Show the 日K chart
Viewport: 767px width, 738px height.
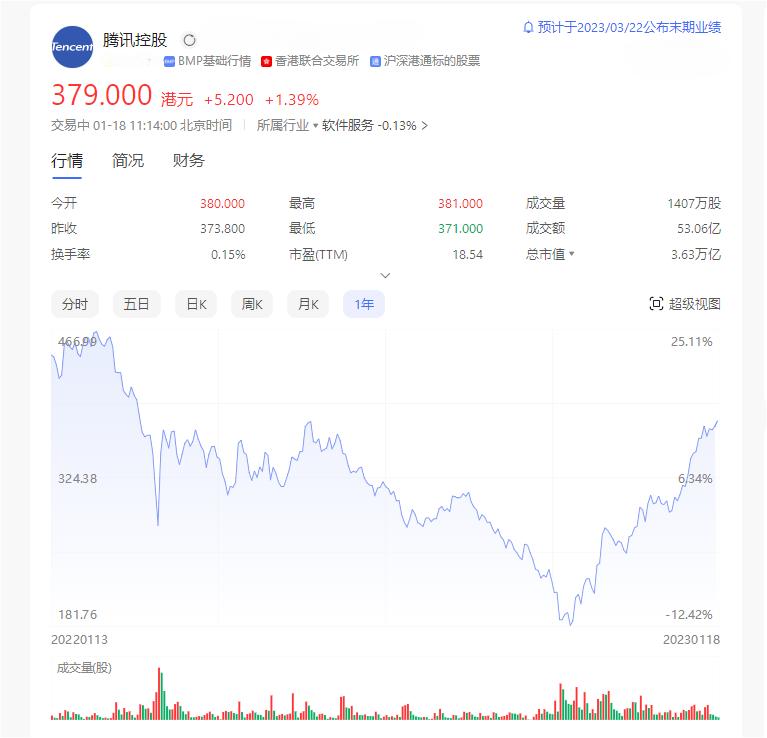[x=195, y=304]
